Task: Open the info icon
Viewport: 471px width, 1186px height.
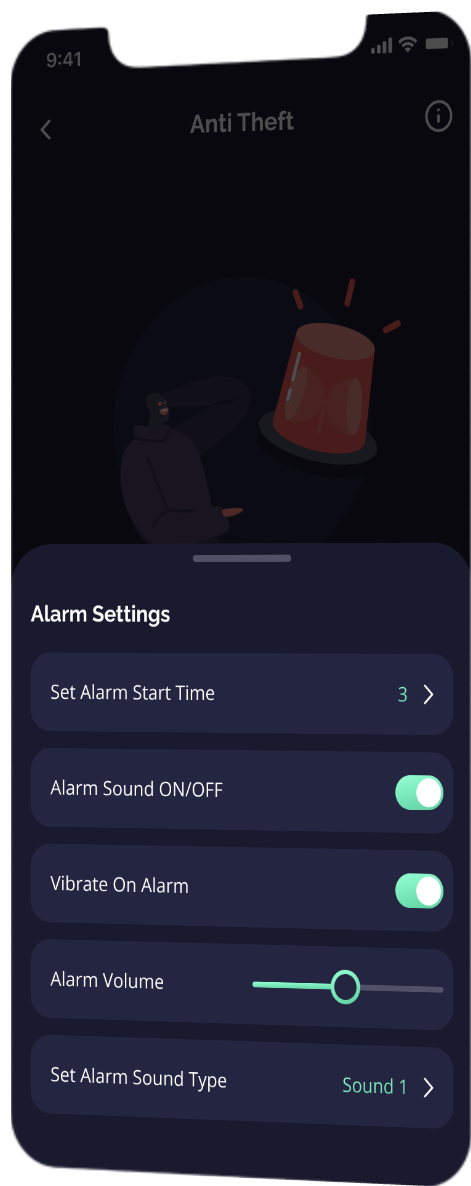Action: click(438, 116)
